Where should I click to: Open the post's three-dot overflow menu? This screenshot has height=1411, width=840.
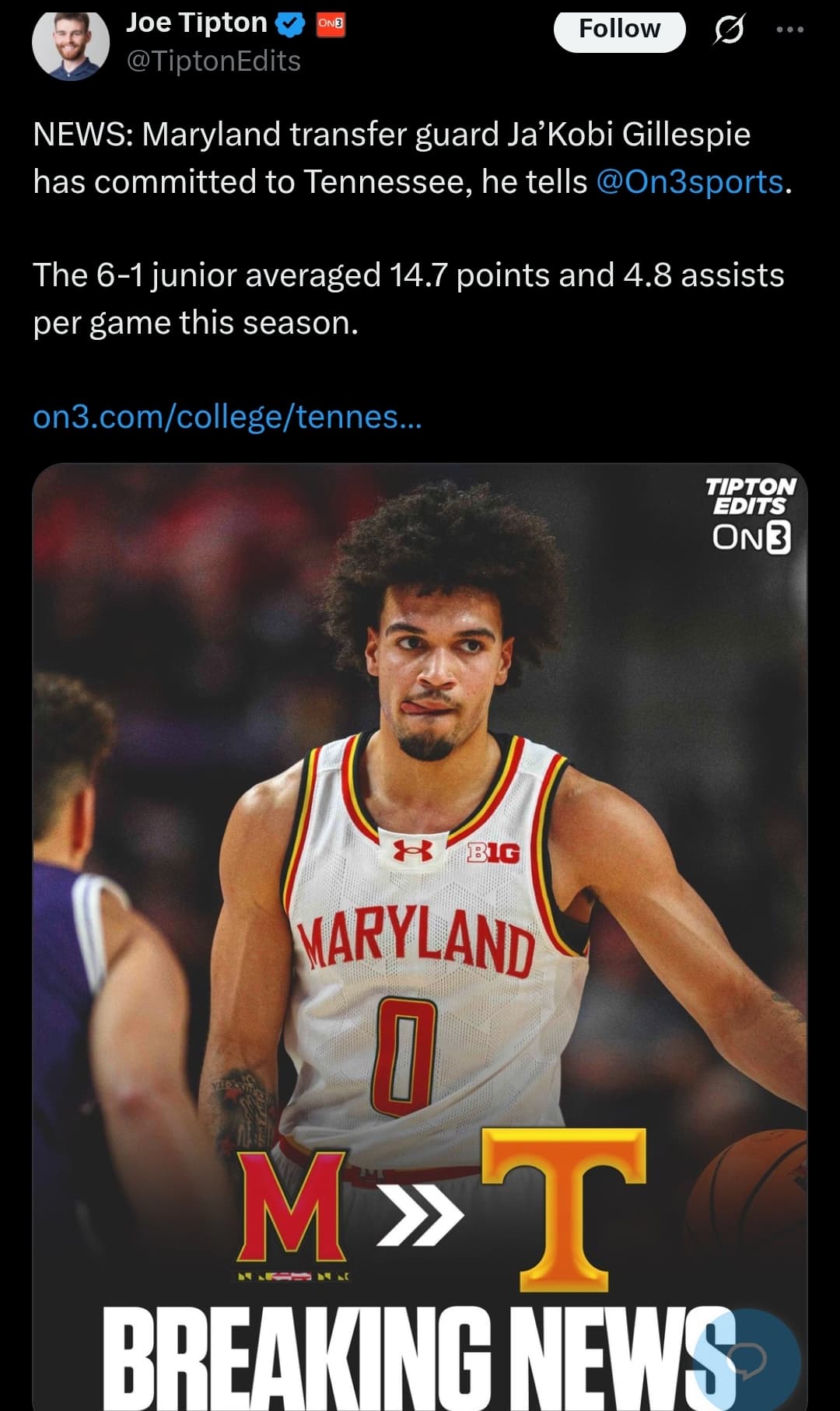coord(789,30)
